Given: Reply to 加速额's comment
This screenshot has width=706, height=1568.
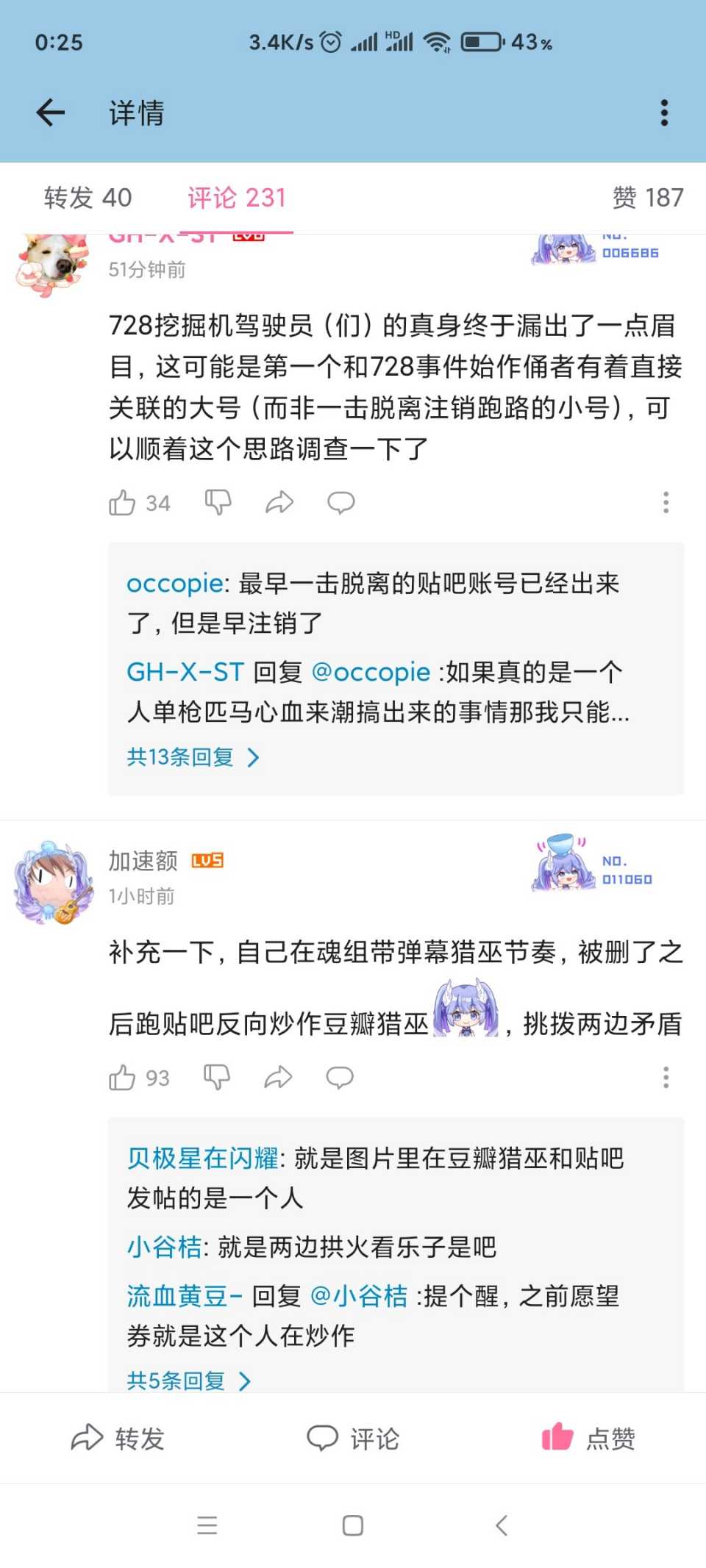Looking at the screenshot, I should (340, 1078).
